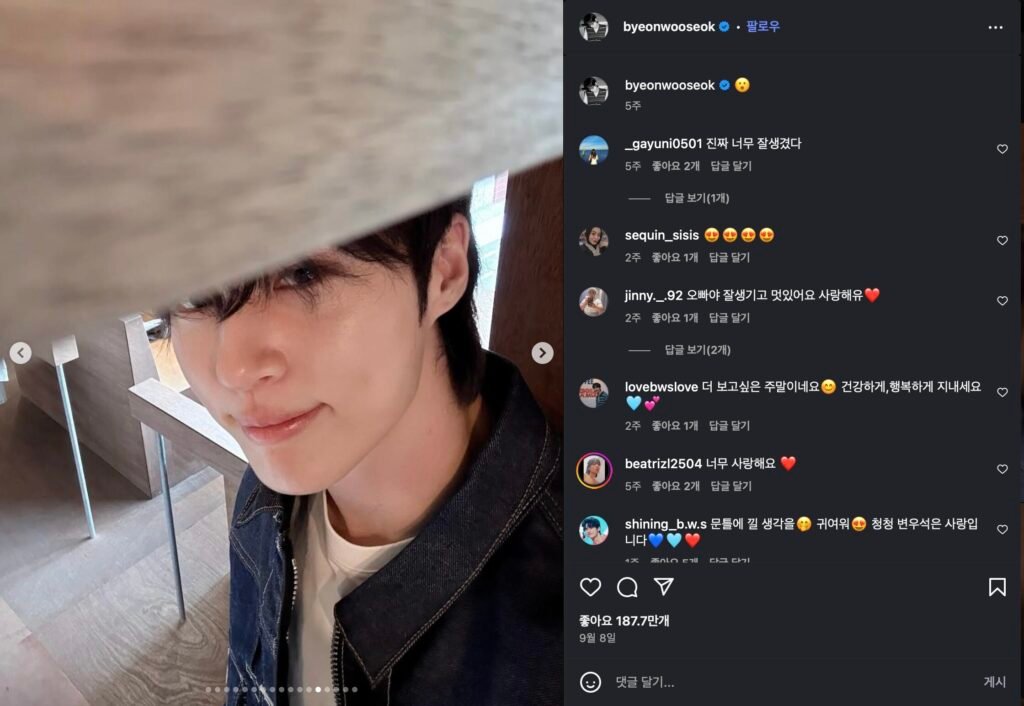Bookmark this post
The width and height of the screenshot is (1024, 706).
[x=997, y=587]
